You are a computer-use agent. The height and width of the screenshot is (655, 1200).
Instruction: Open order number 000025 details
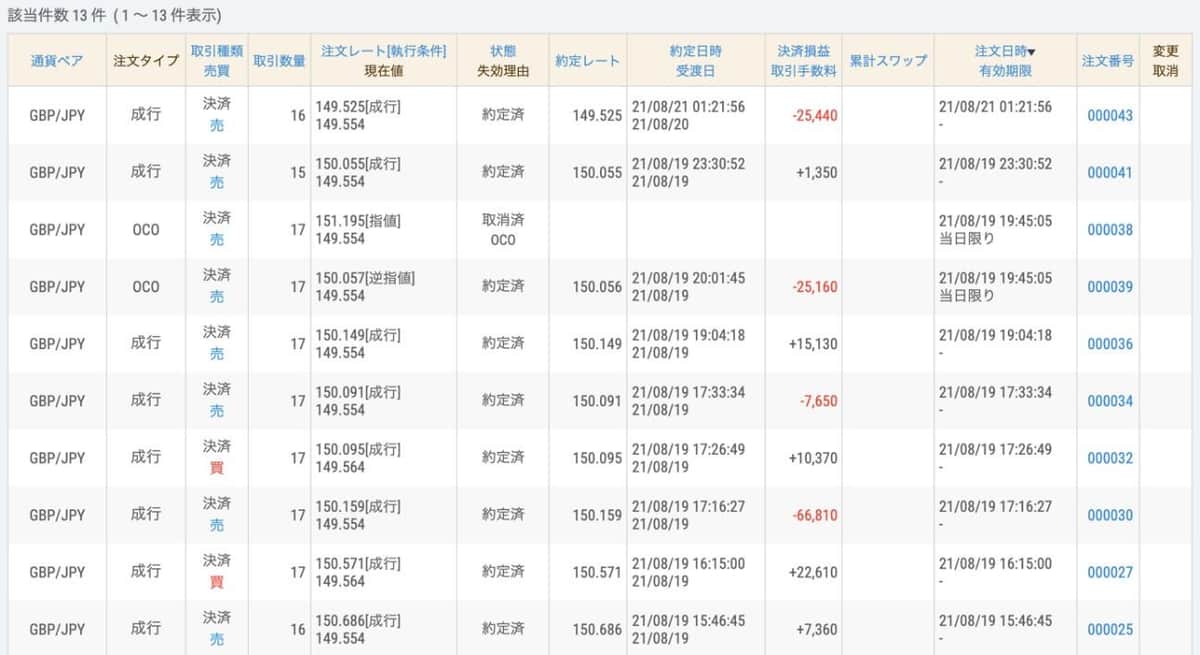(1109, 629)
